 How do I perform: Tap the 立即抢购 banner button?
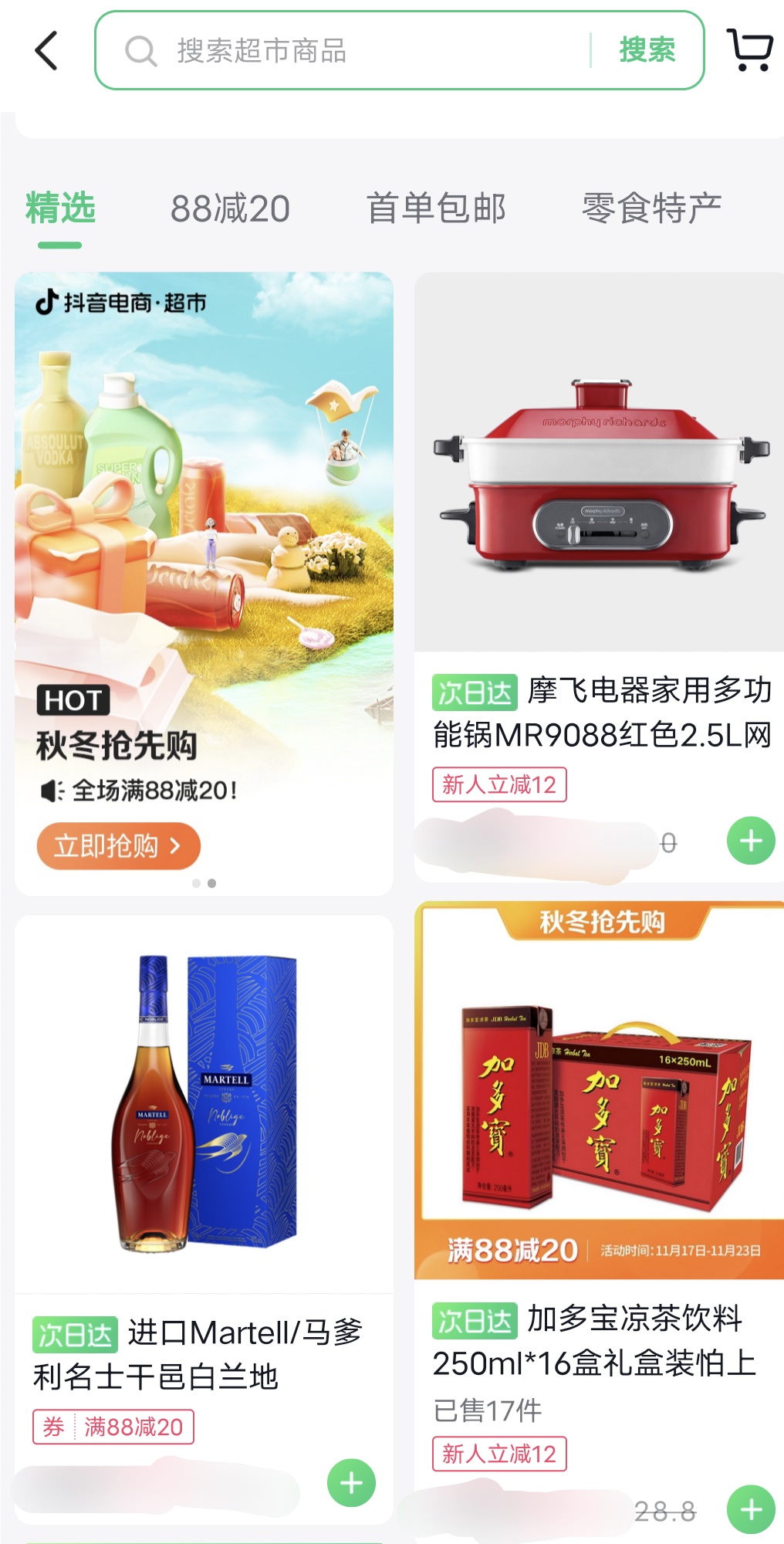tap(118, 846)
